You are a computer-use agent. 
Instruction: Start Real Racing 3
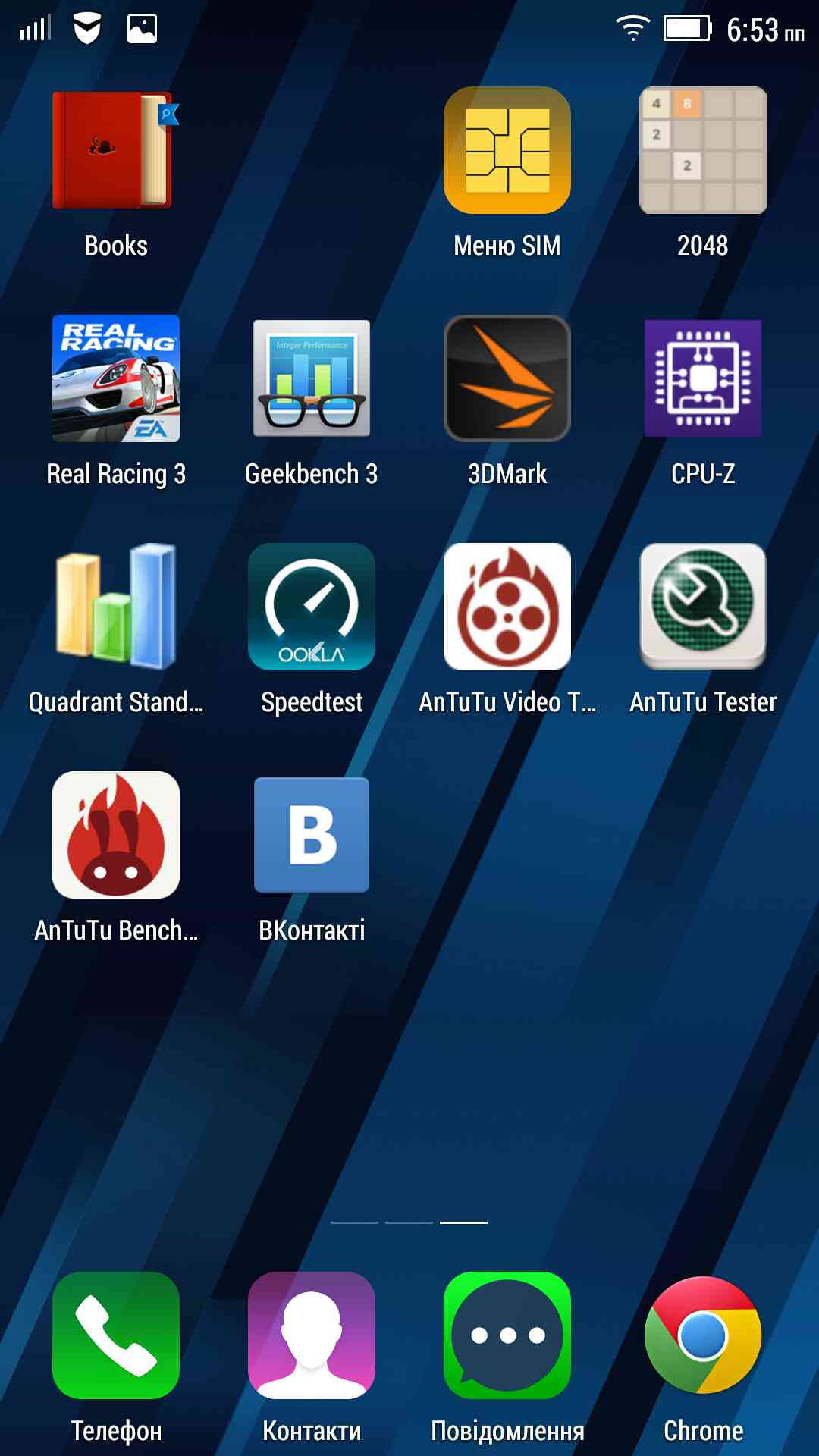(x=115, y=378)
